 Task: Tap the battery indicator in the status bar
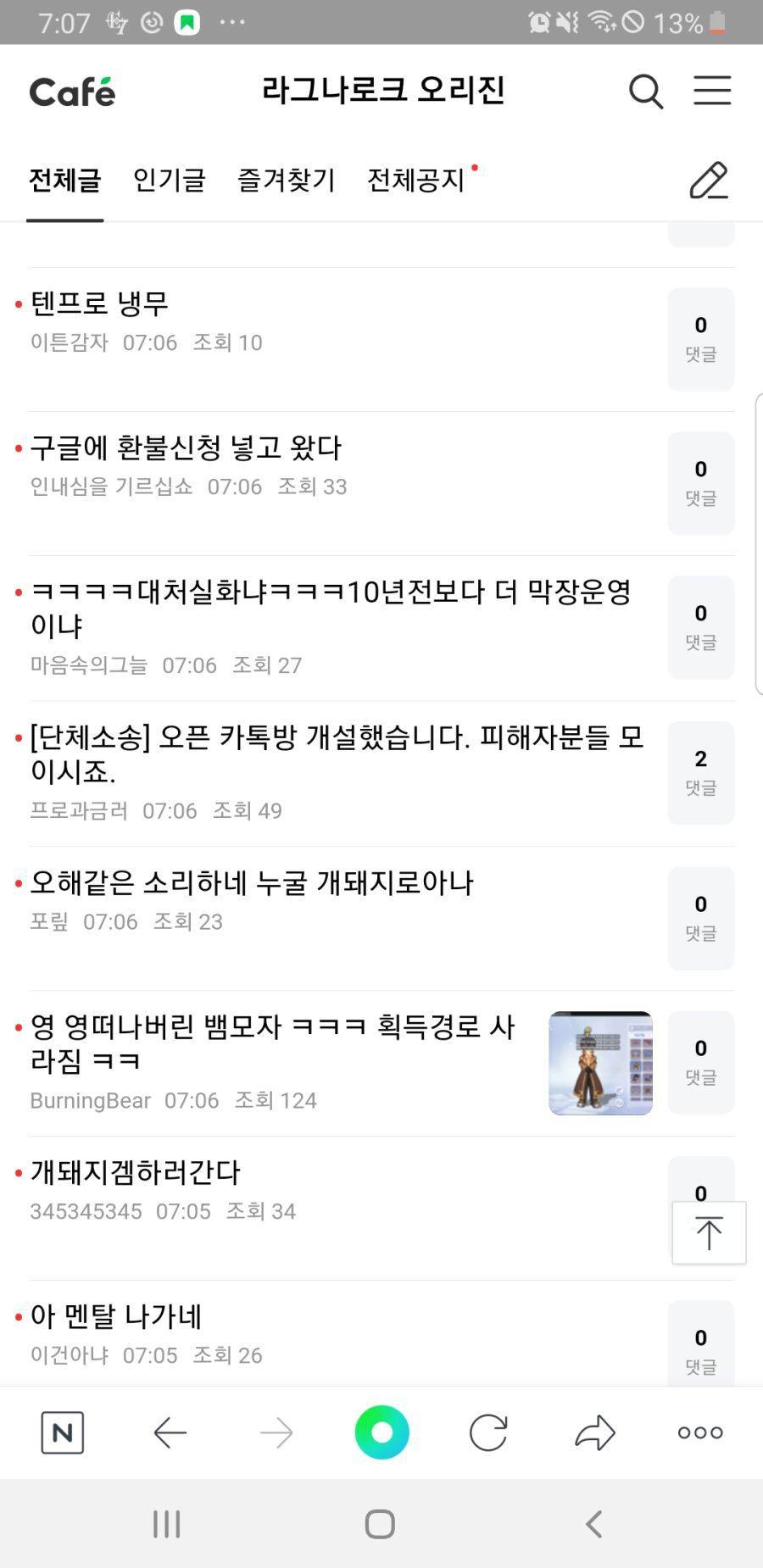click(x=715, y=23)
